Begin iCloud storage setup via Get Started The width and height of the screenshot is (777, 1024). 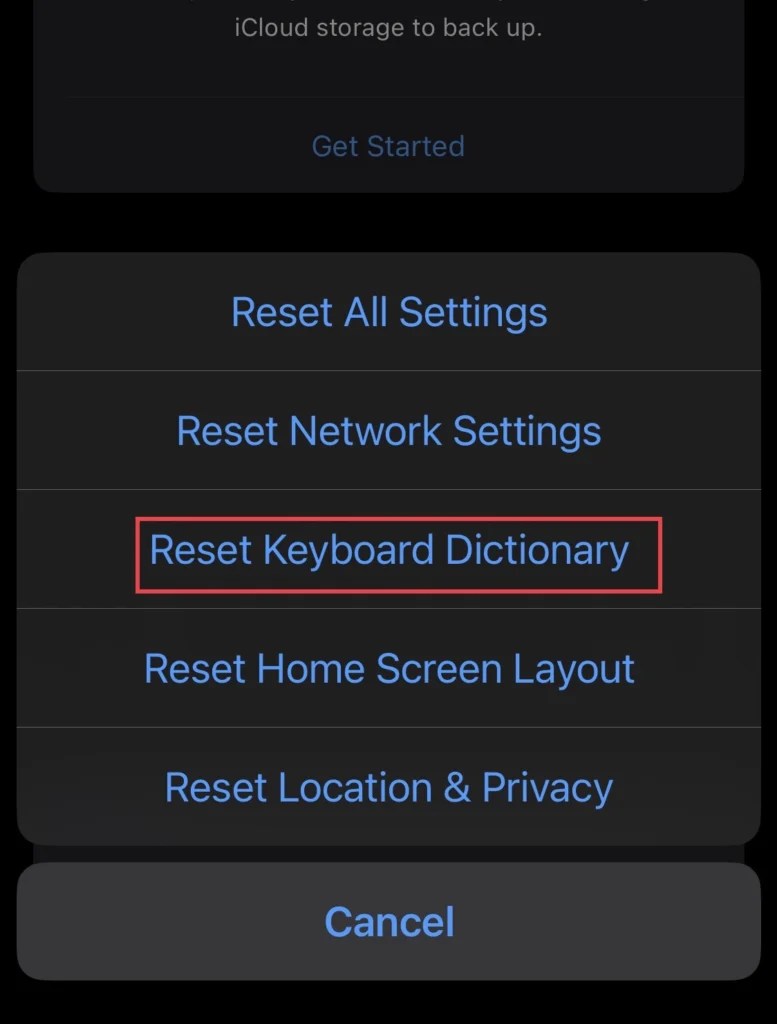click(x=388, y=146)
